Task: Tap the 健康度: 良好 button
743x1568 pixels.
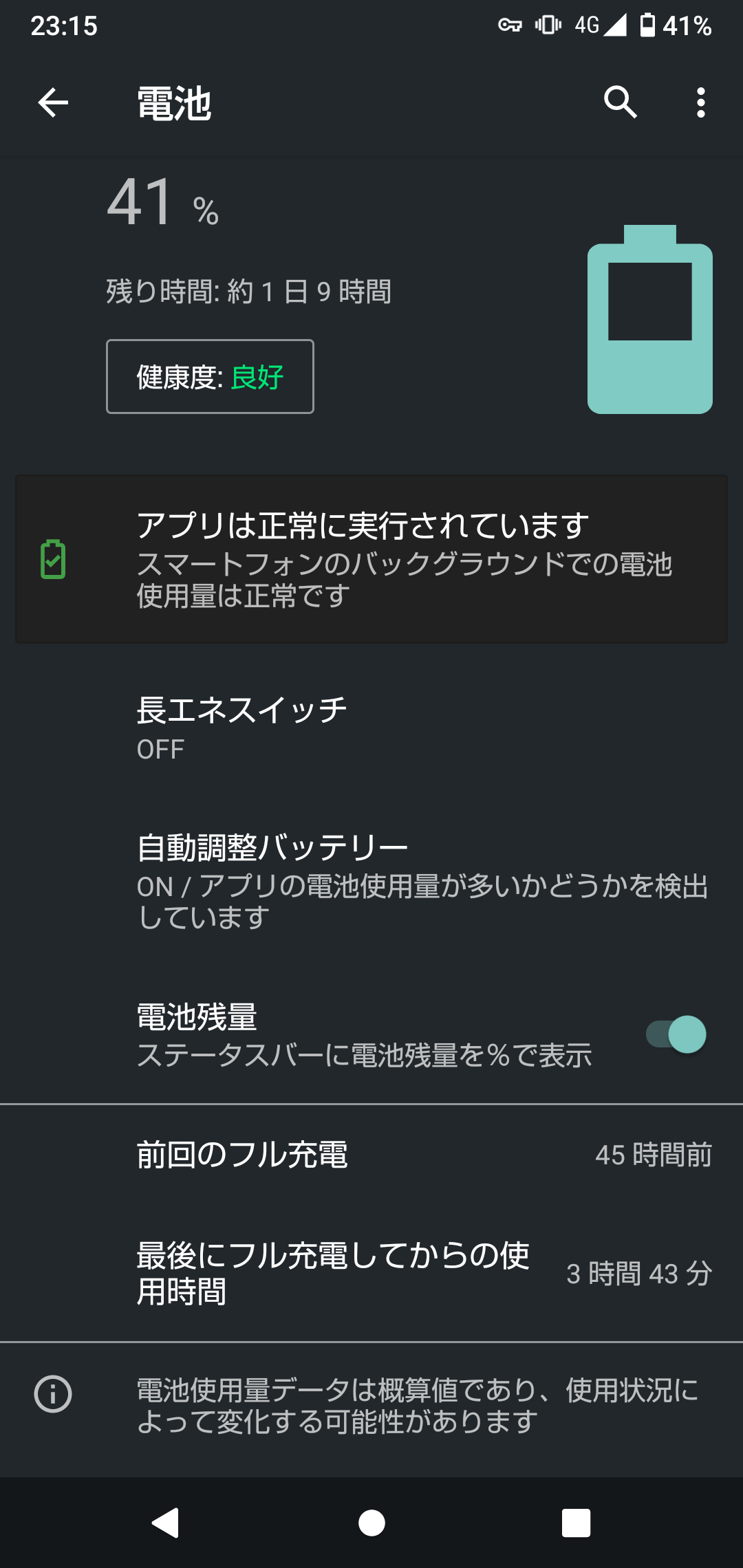Action: (x=210, y=376)
